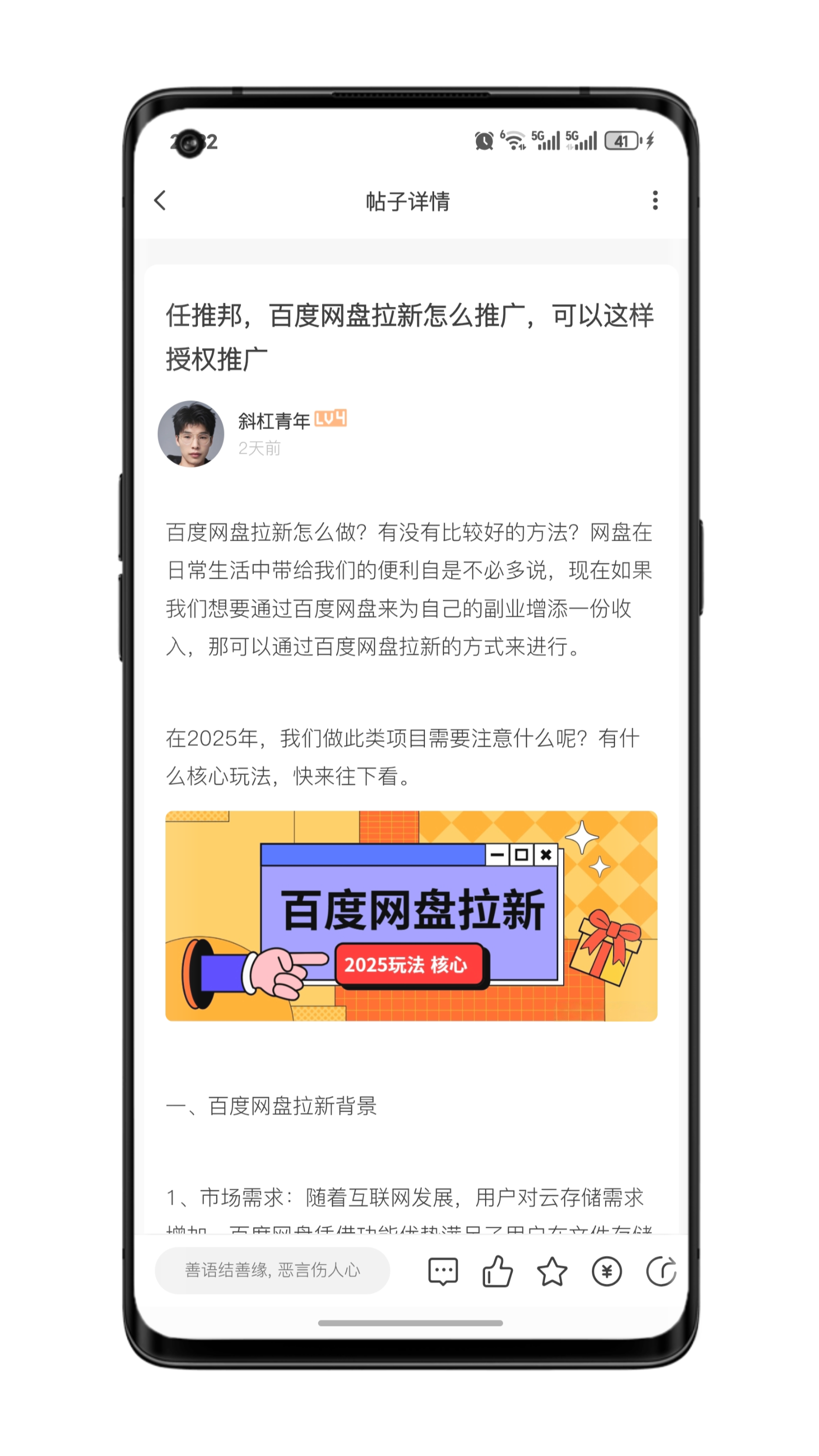View comments with the speech bubble icon
The height and width of the screenshot is (1456, 819).
point(443,1271)
